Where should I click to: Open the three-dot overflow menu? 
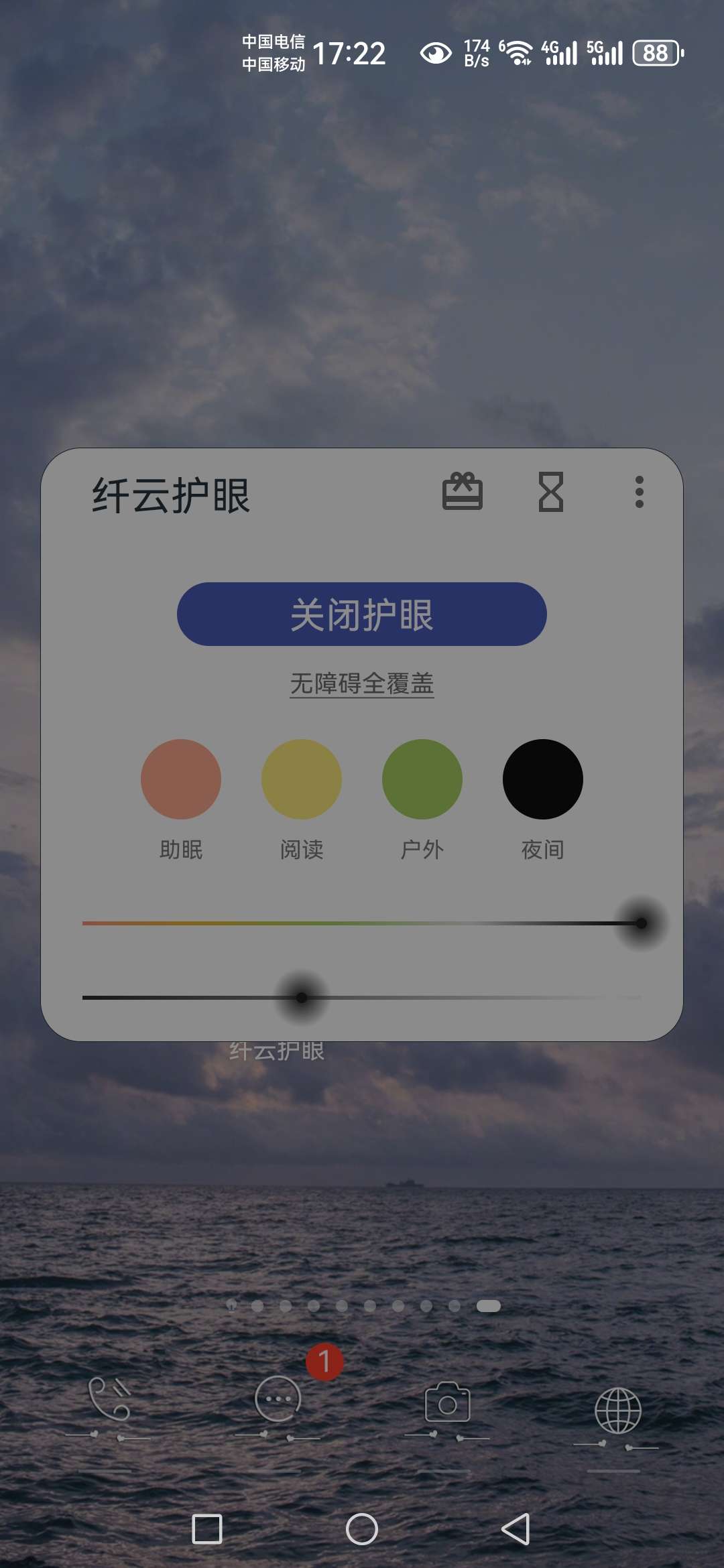tap(639, 492)
